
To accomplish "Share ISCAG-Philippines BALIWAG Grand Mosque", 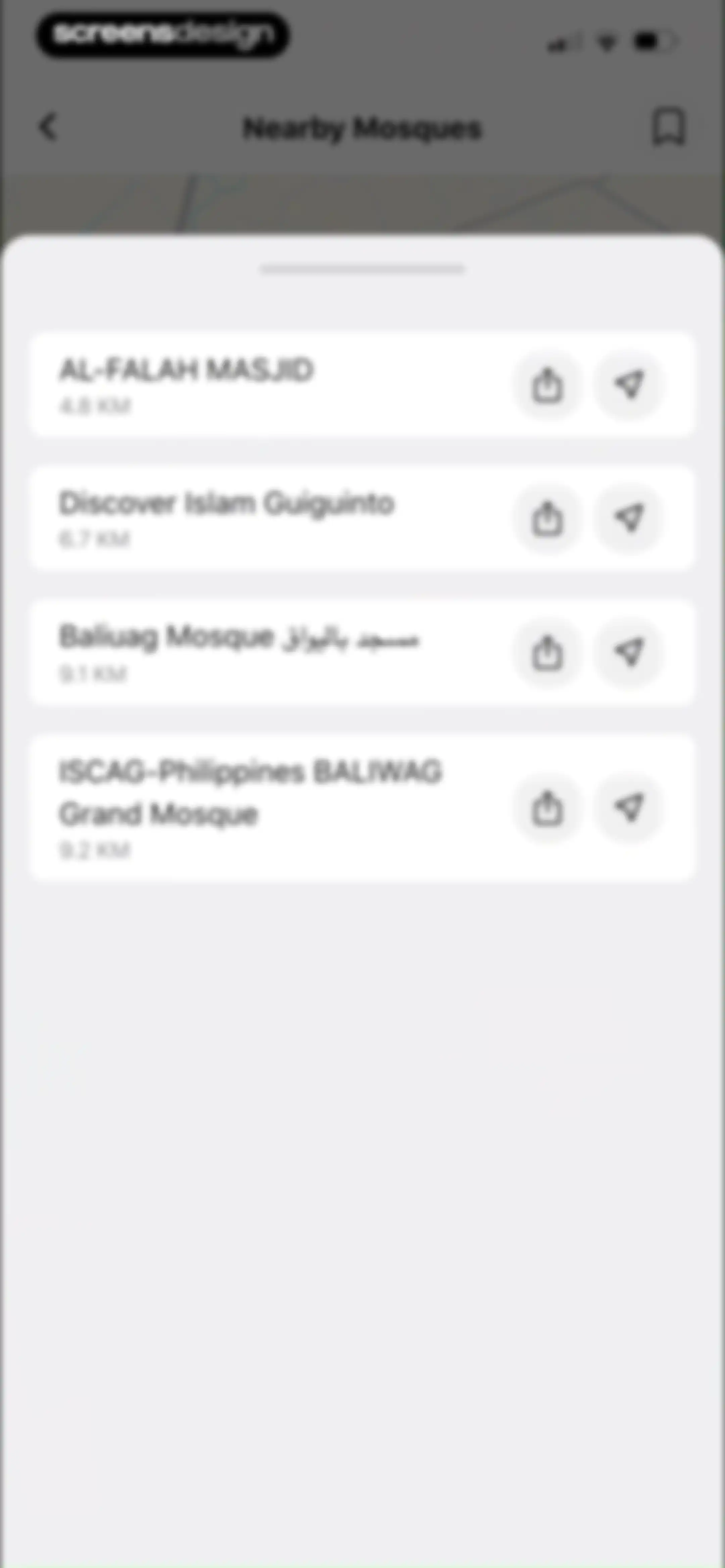I will coord(548,809).
